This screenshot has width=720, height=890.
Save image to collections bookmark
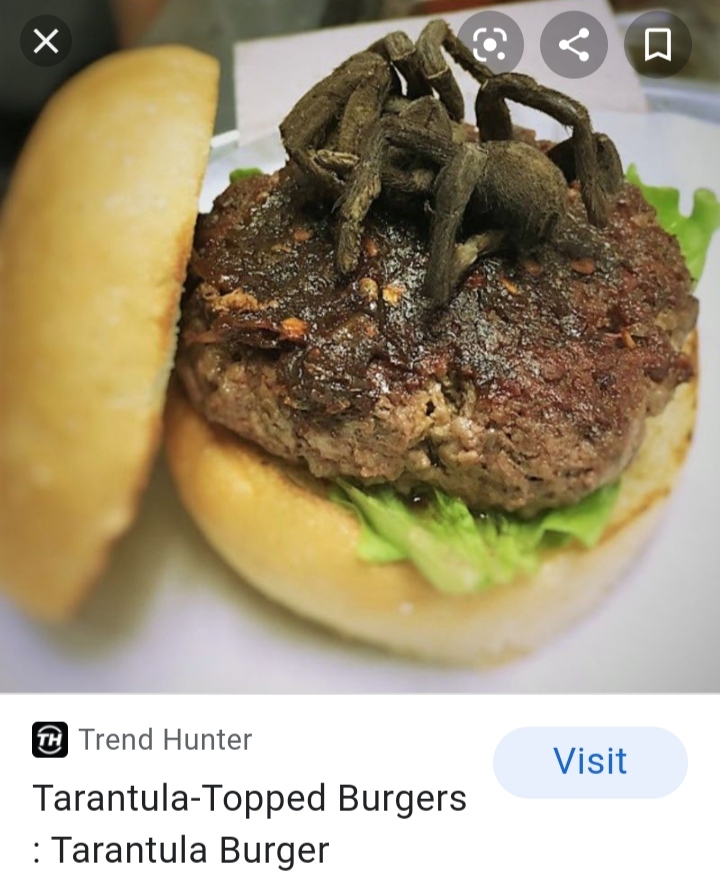657,44
